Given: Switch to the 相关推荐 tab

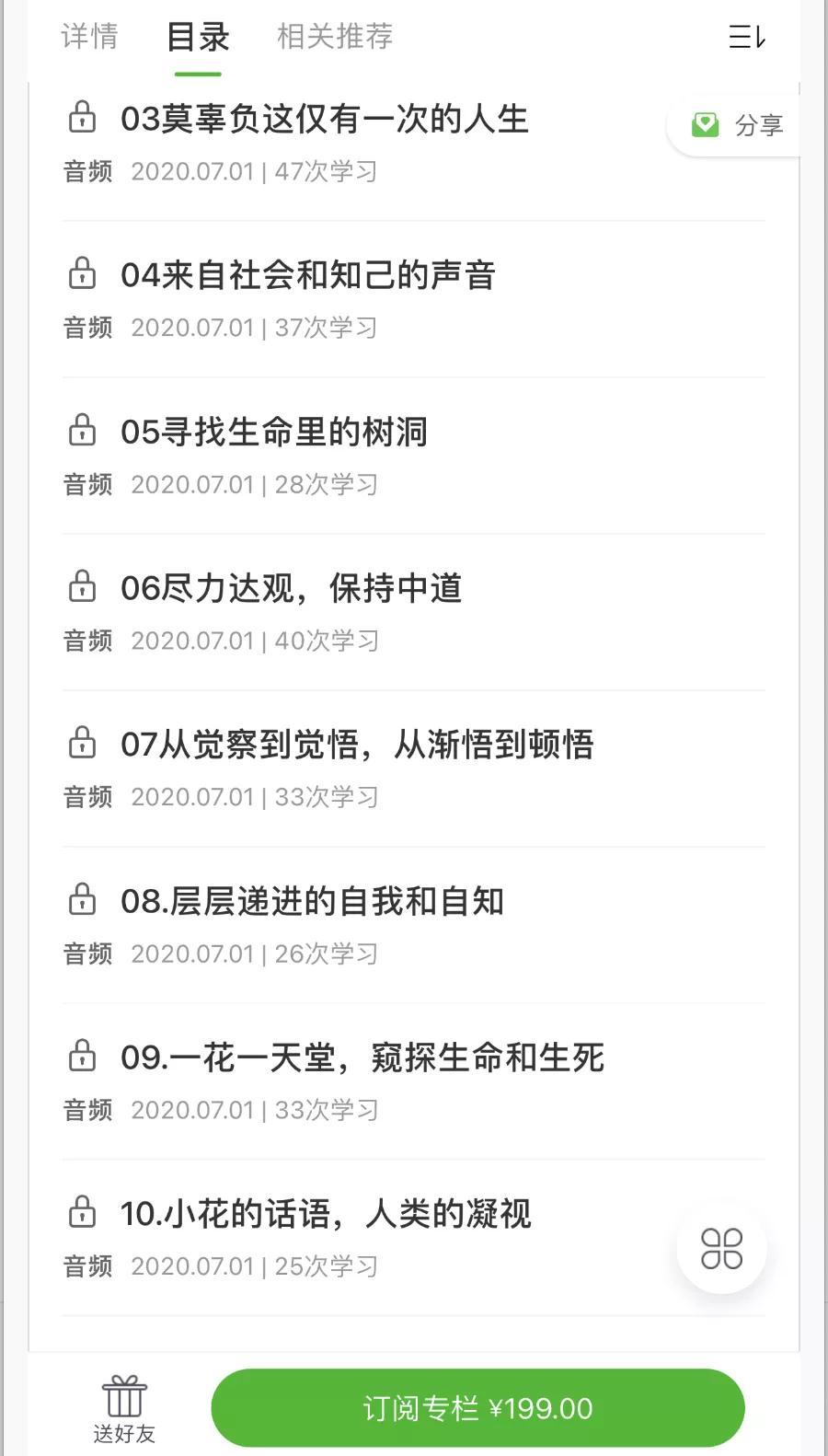Looking at the screenshot, I should pyautogui.click(x=335, y=37).
